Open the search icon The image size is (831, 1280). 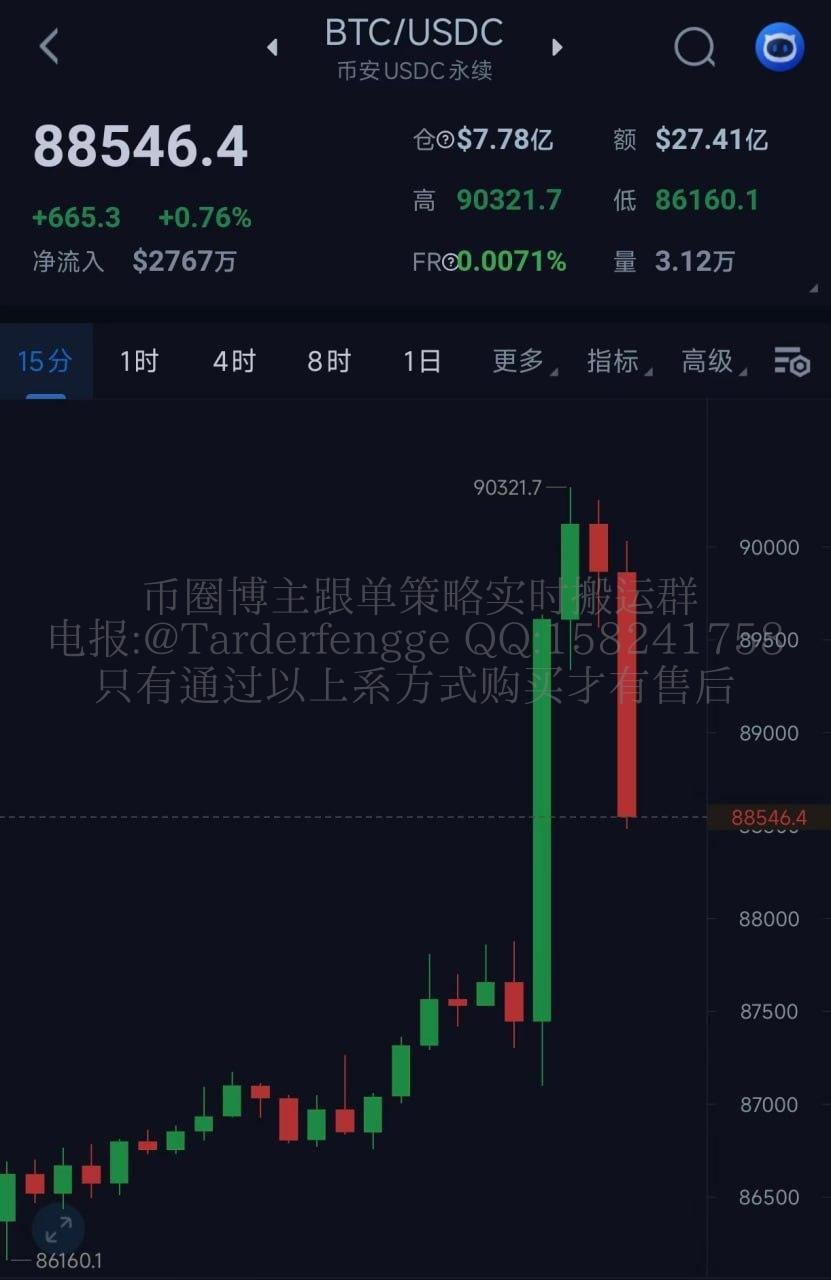click(x=694, y=46)
